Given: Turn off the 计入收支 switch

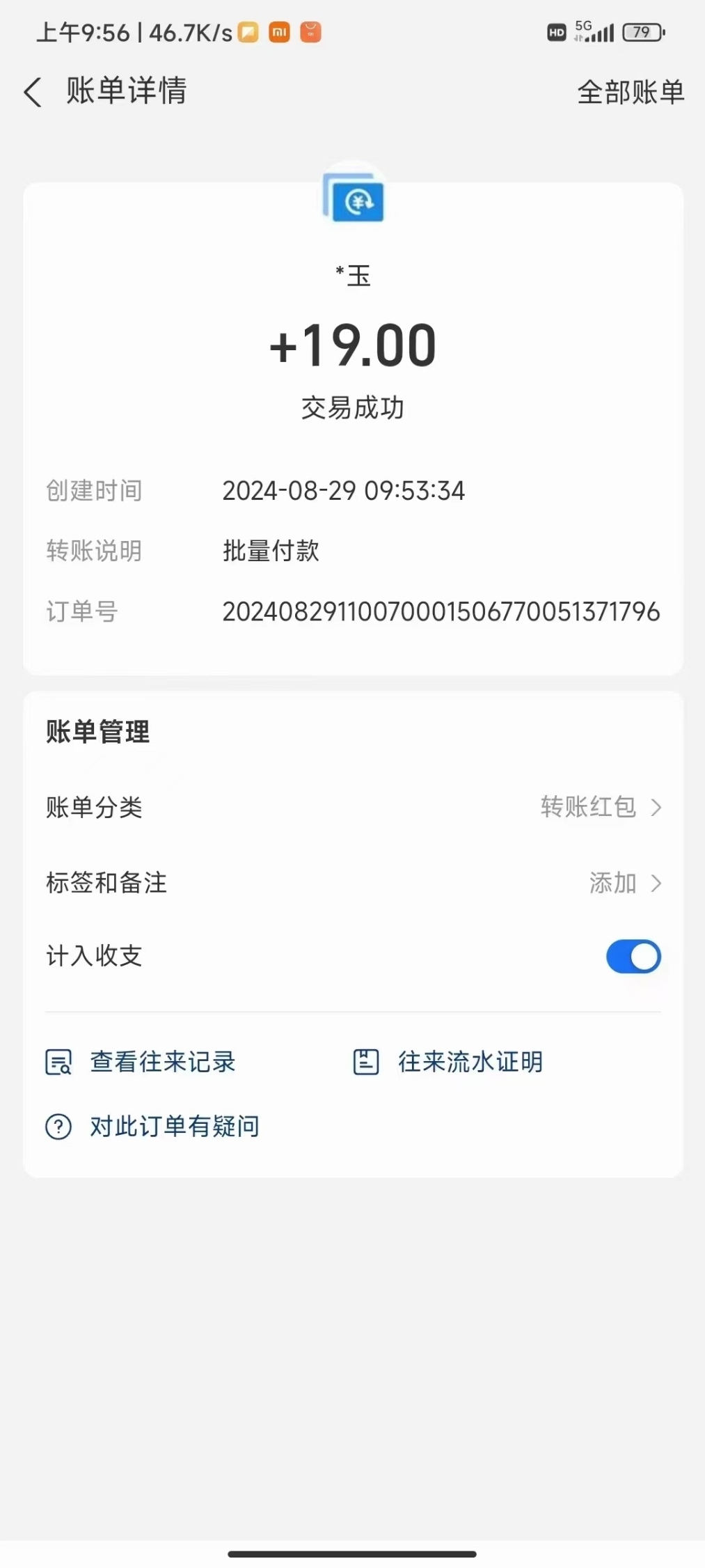Looking at the screenshot, I should tap(633, 956).
